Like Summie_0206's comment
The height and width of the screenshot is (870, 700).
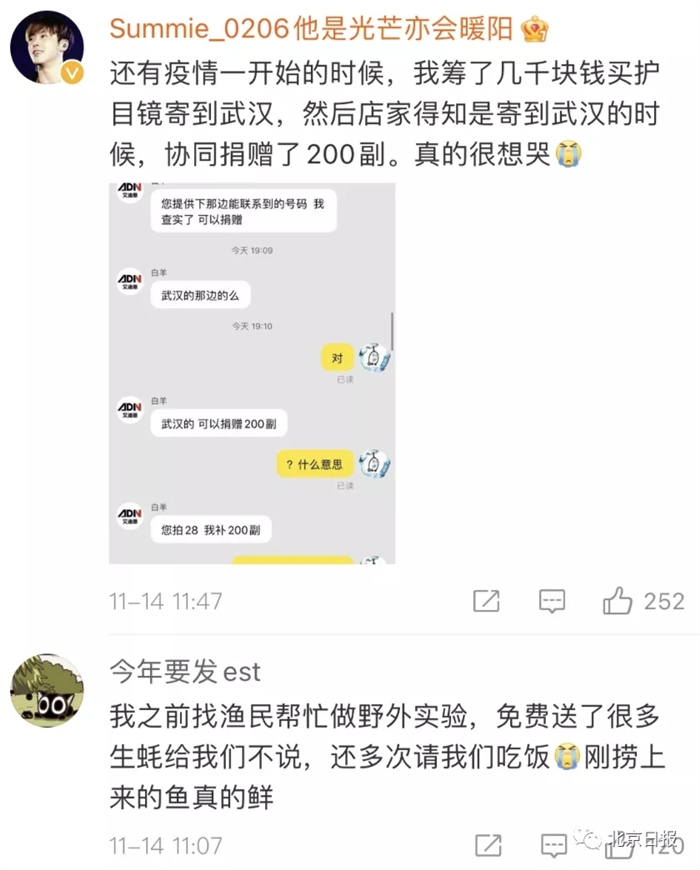pos(618,601)
